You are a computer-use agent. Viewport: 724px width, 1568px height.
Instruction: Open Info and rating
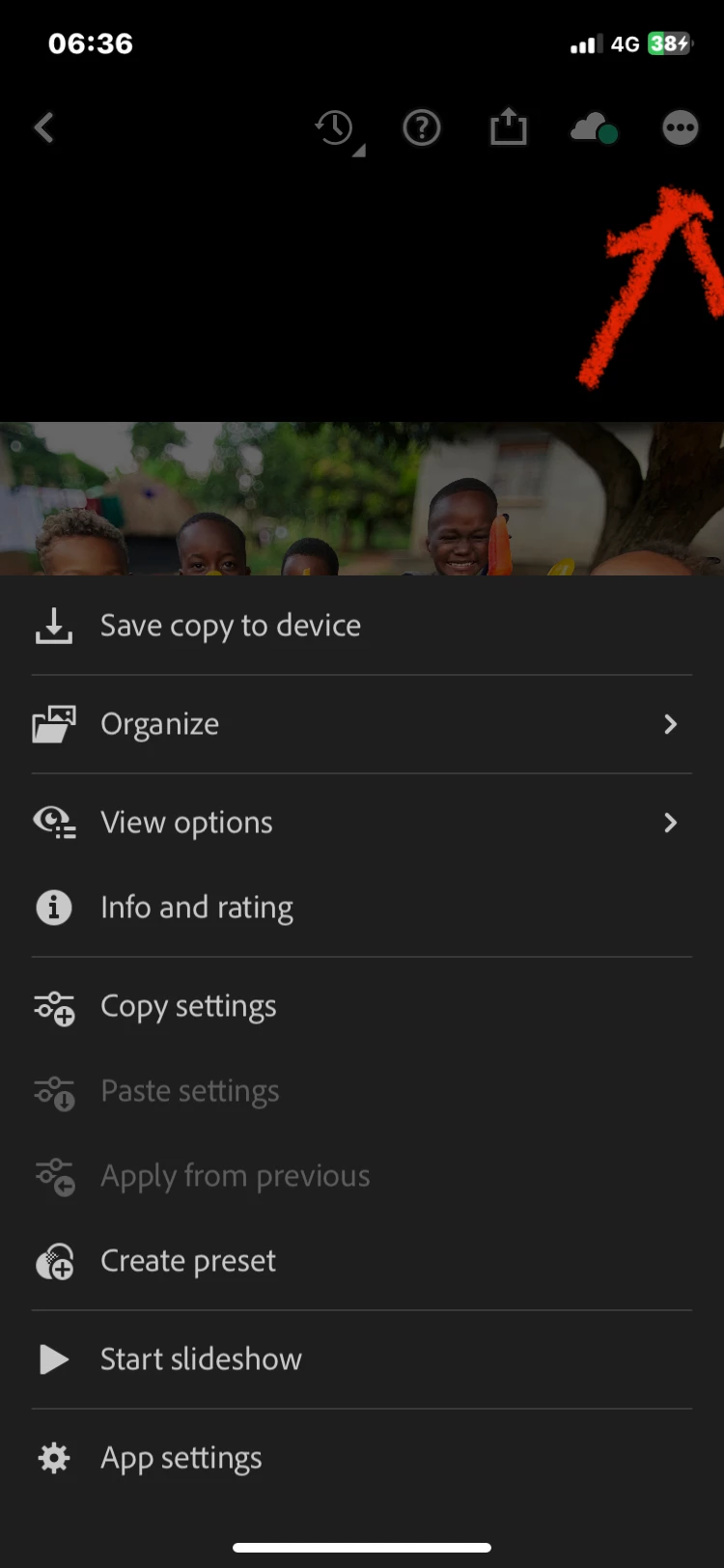[x=196, y=908]
